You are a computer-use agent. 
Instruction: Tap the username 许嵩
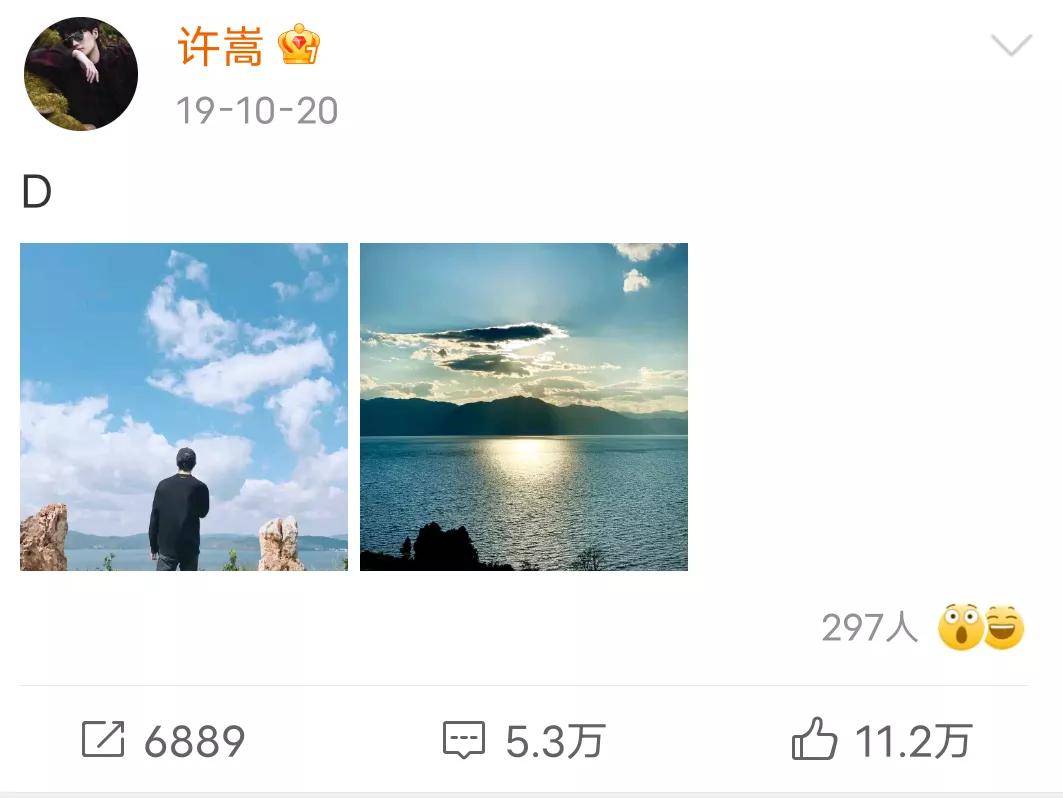tap(220, 46)
